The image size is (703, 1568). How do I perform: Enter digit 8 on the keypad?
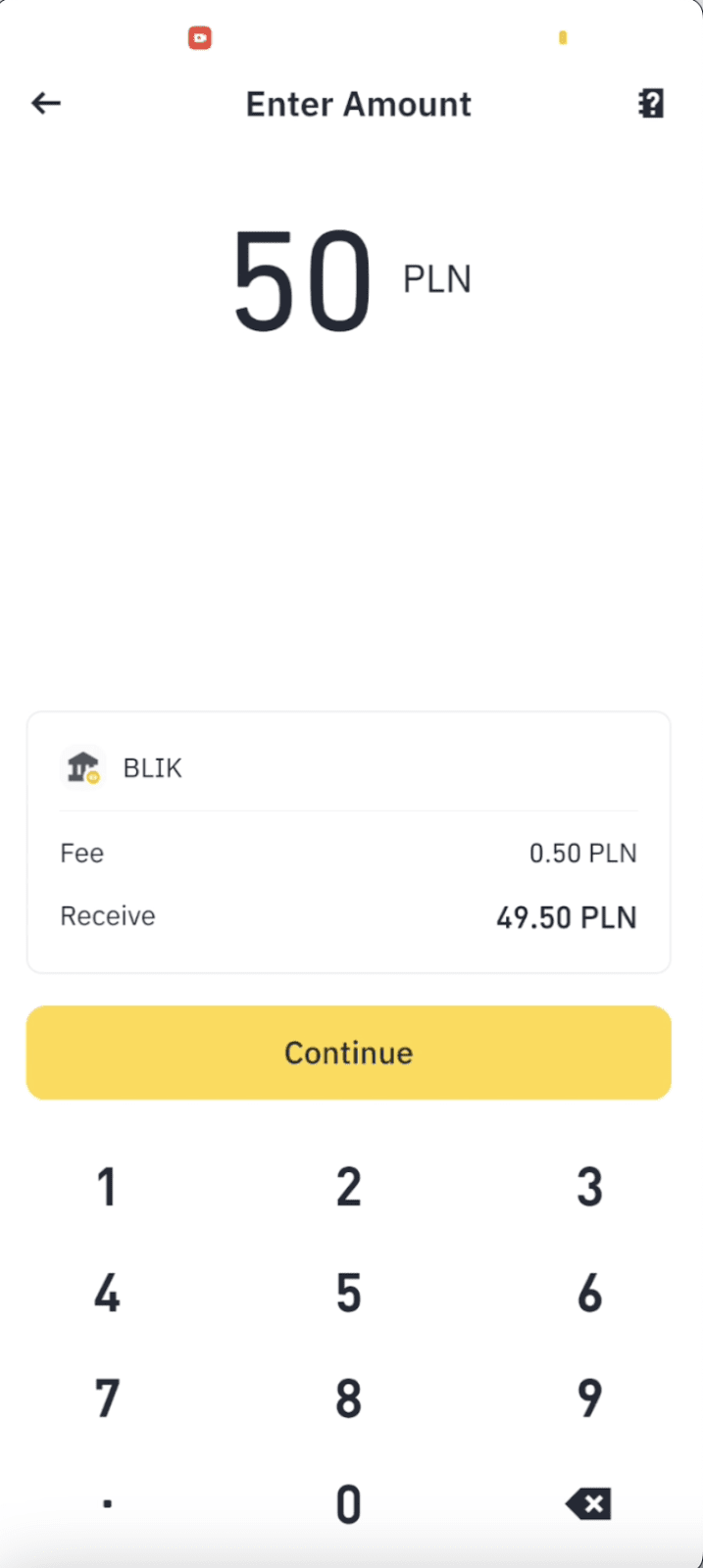[349, 1398]
